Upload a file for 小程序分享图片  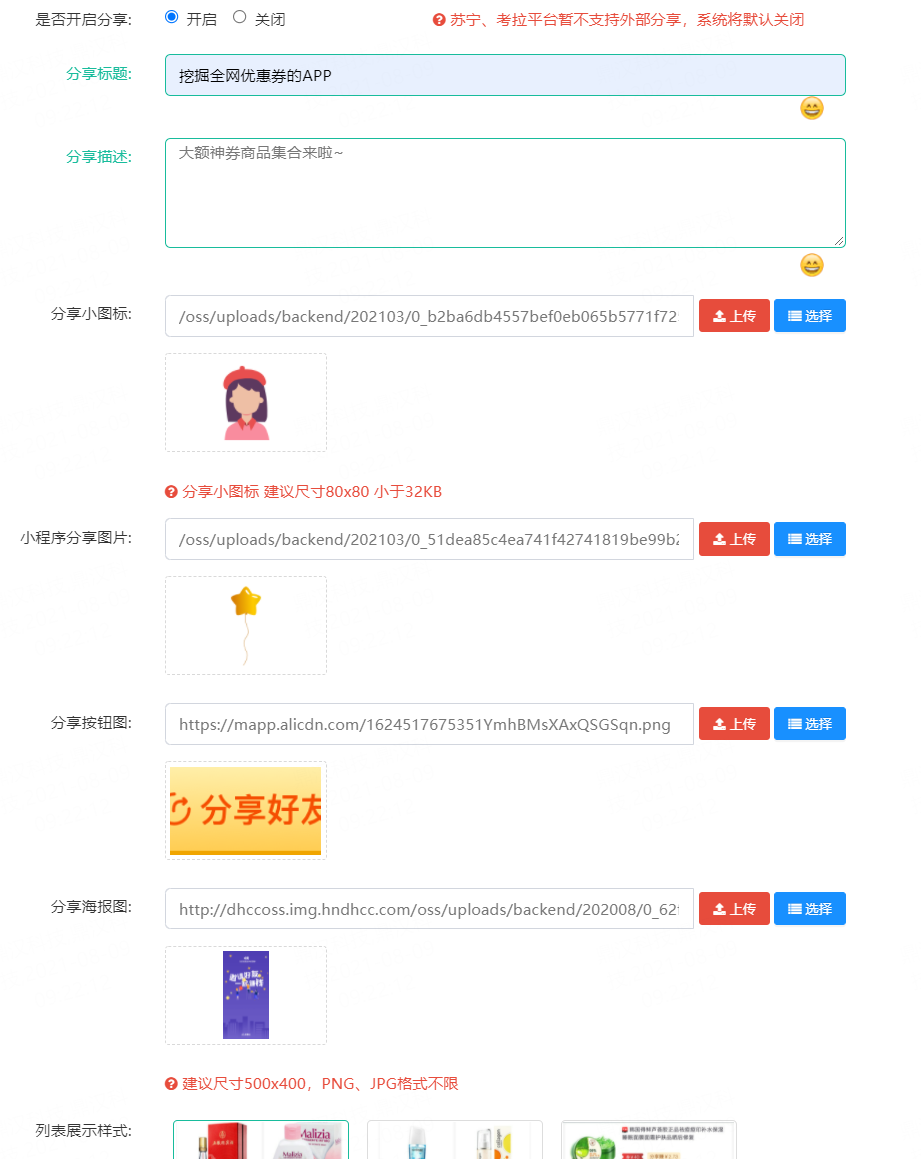pyautogui.click(x=734, y=539)
